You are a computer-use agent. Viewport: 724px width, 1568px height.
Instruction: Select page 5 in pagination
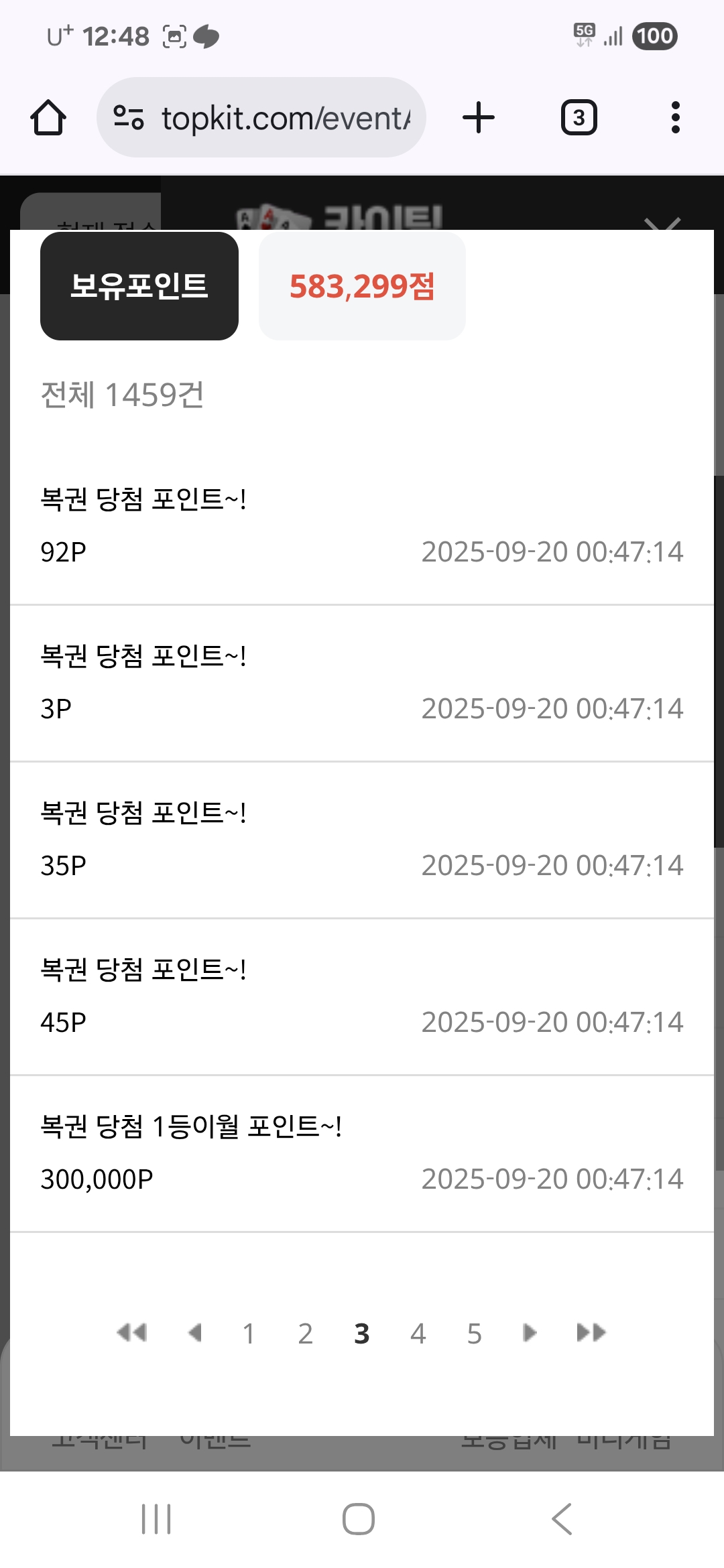(475, 1334)
